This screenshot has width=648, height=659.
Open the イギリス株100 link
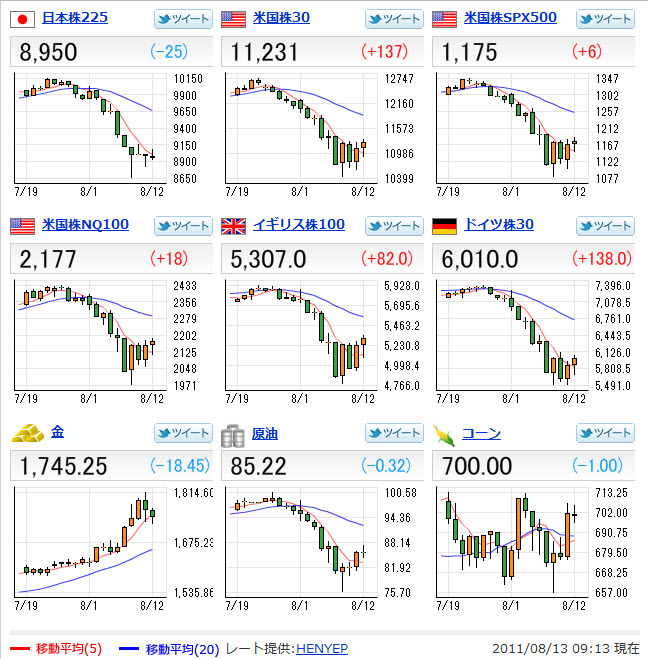point(299,224)
